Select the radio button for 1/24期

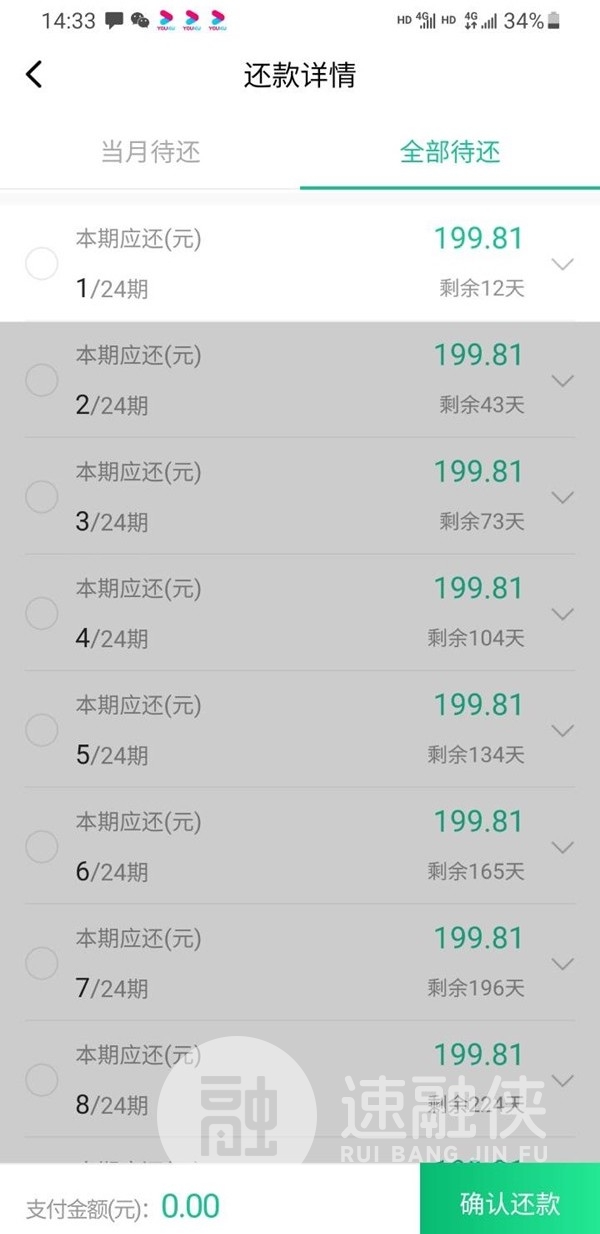[x=42, y=264]
